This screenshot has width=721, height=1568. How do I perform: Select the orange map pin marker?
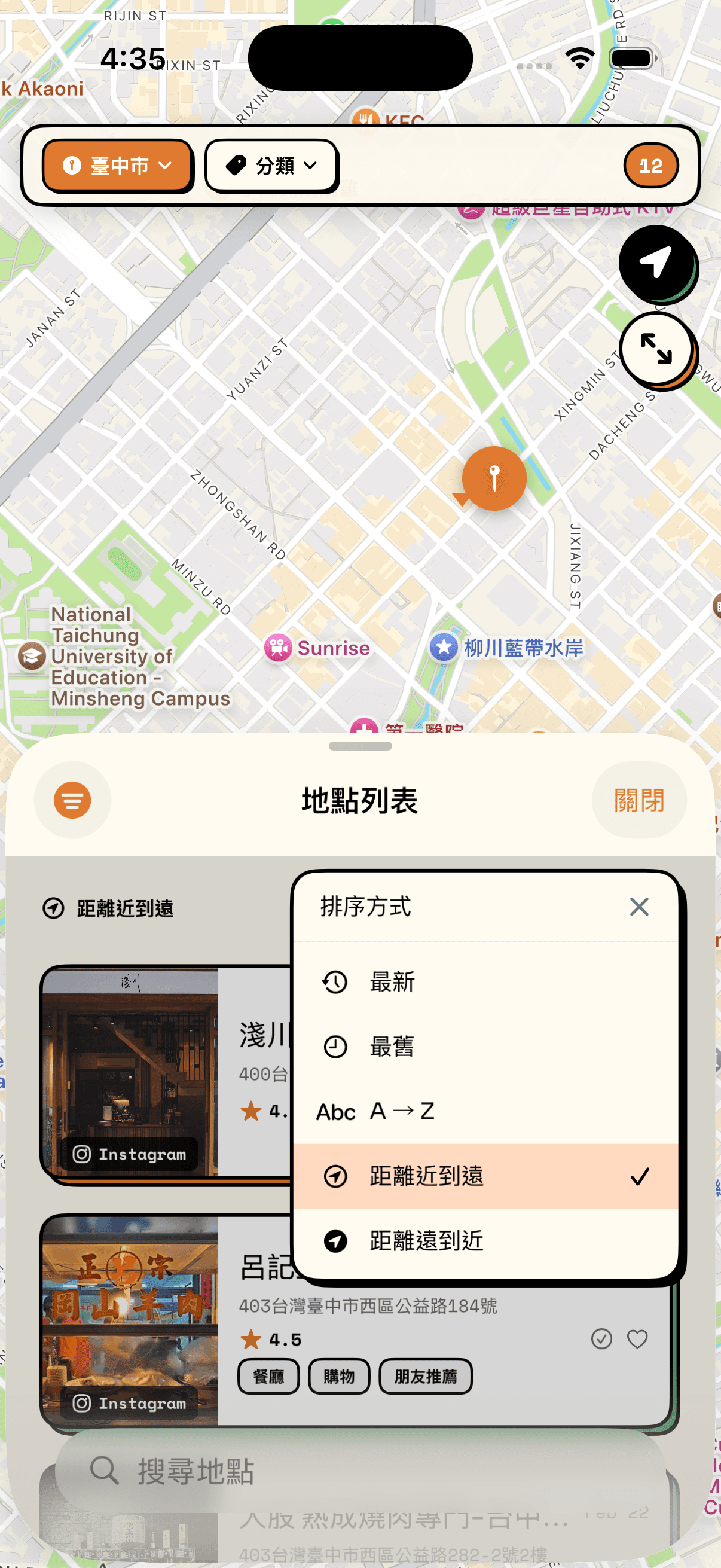494,480
